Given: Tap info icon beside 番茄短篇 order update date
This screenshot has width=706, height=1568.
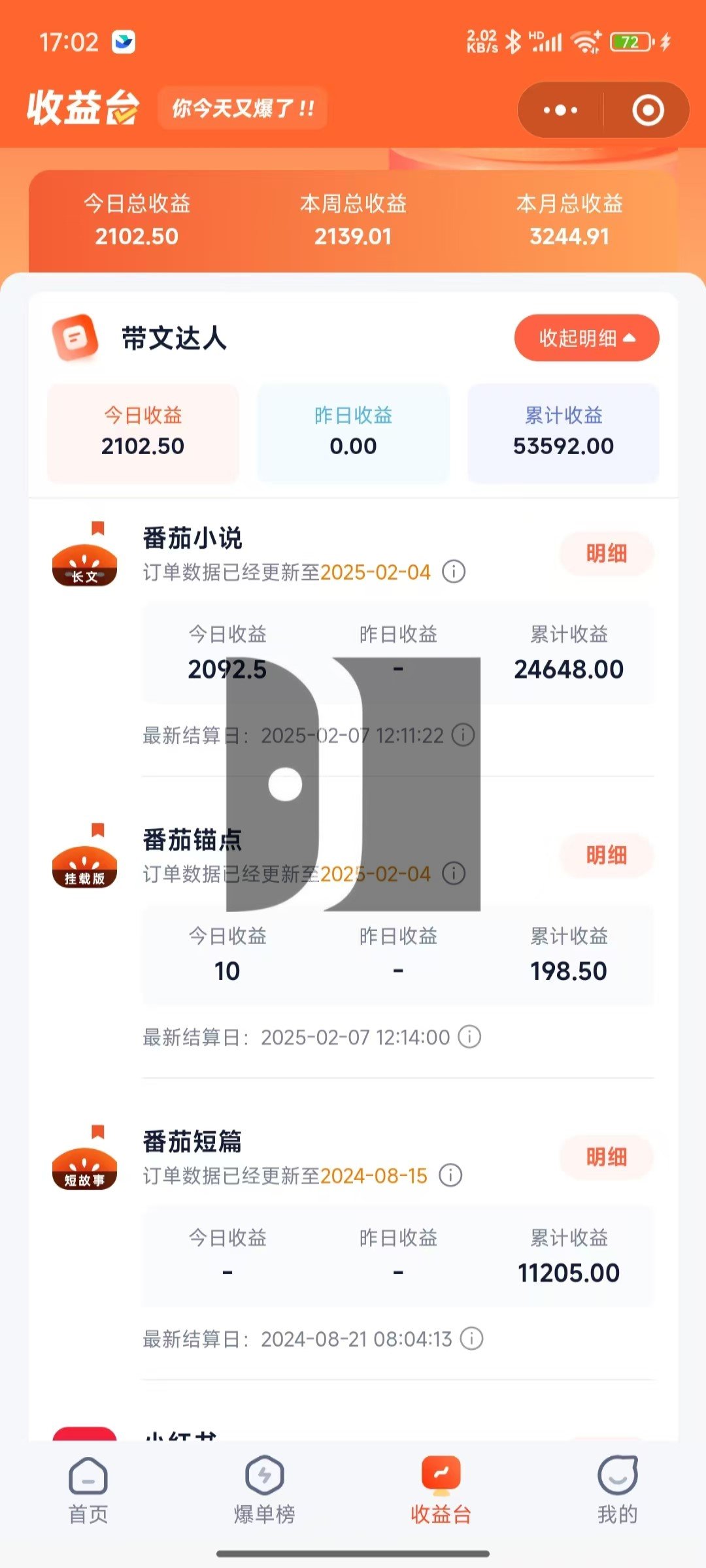Looking at the screenshot, I should tap(450, 1175).
